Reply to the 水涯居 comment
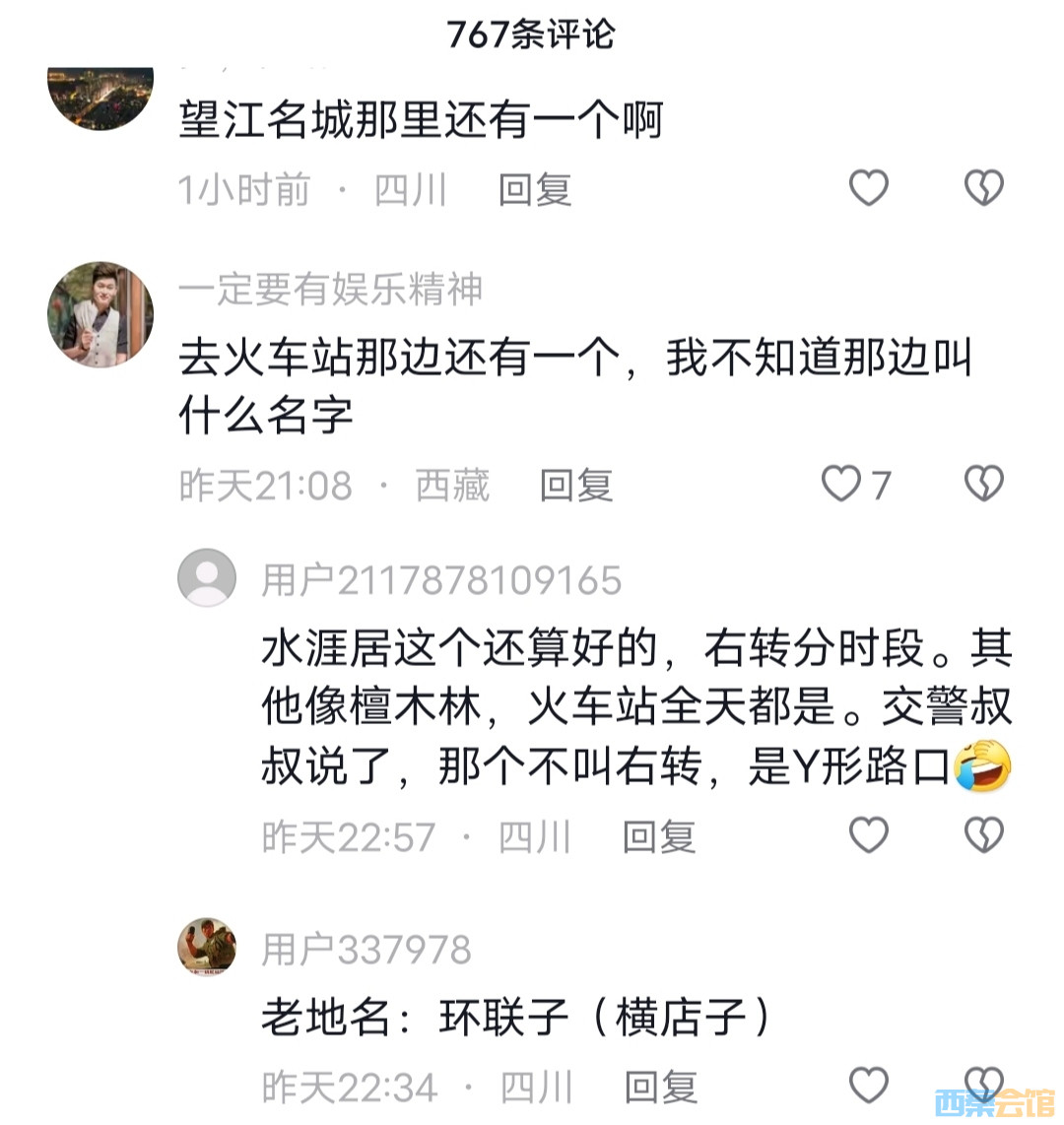 coord(658,836)
